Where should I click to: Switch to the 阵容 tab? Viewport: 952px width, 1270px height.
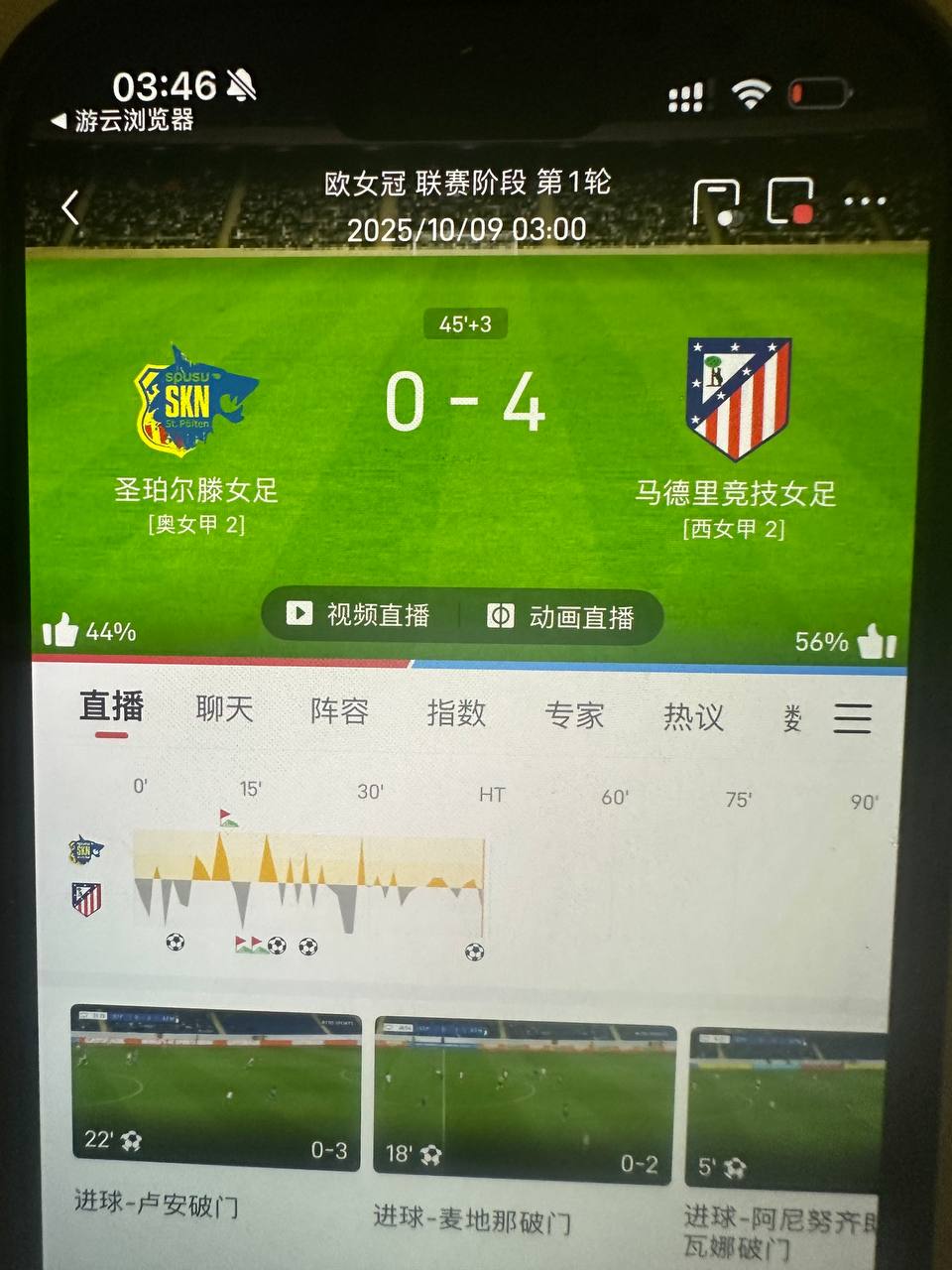pos(339,711)
